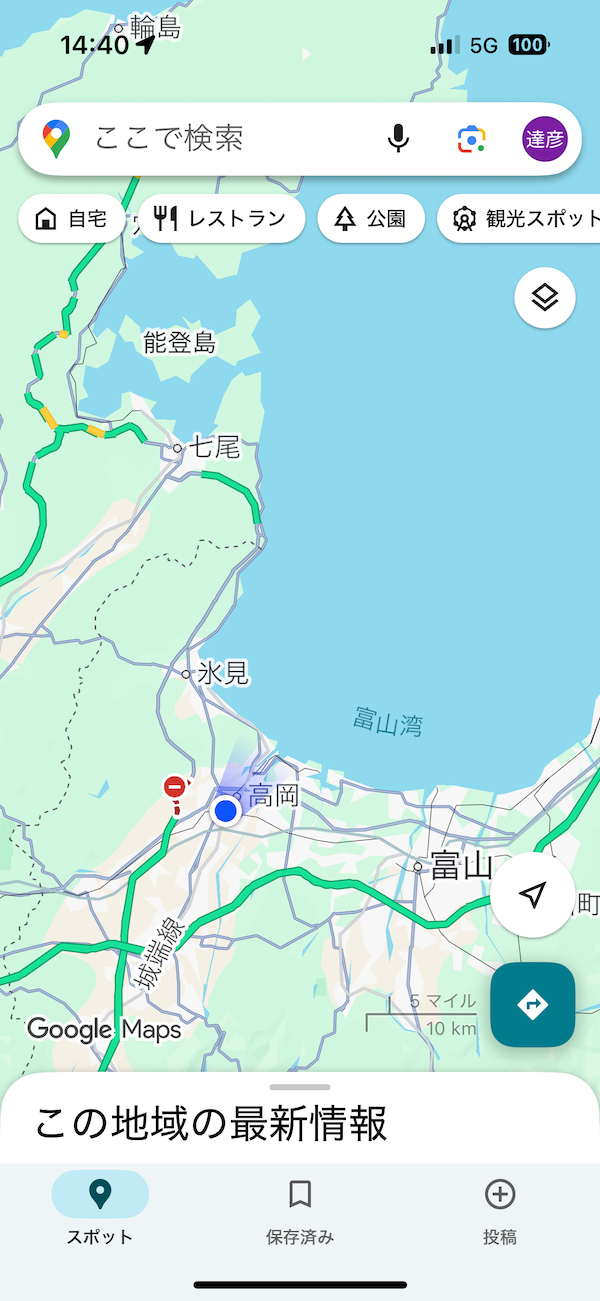Switch to the スポット tab
Screen dimensions: 600x1301
[100, 1208]
